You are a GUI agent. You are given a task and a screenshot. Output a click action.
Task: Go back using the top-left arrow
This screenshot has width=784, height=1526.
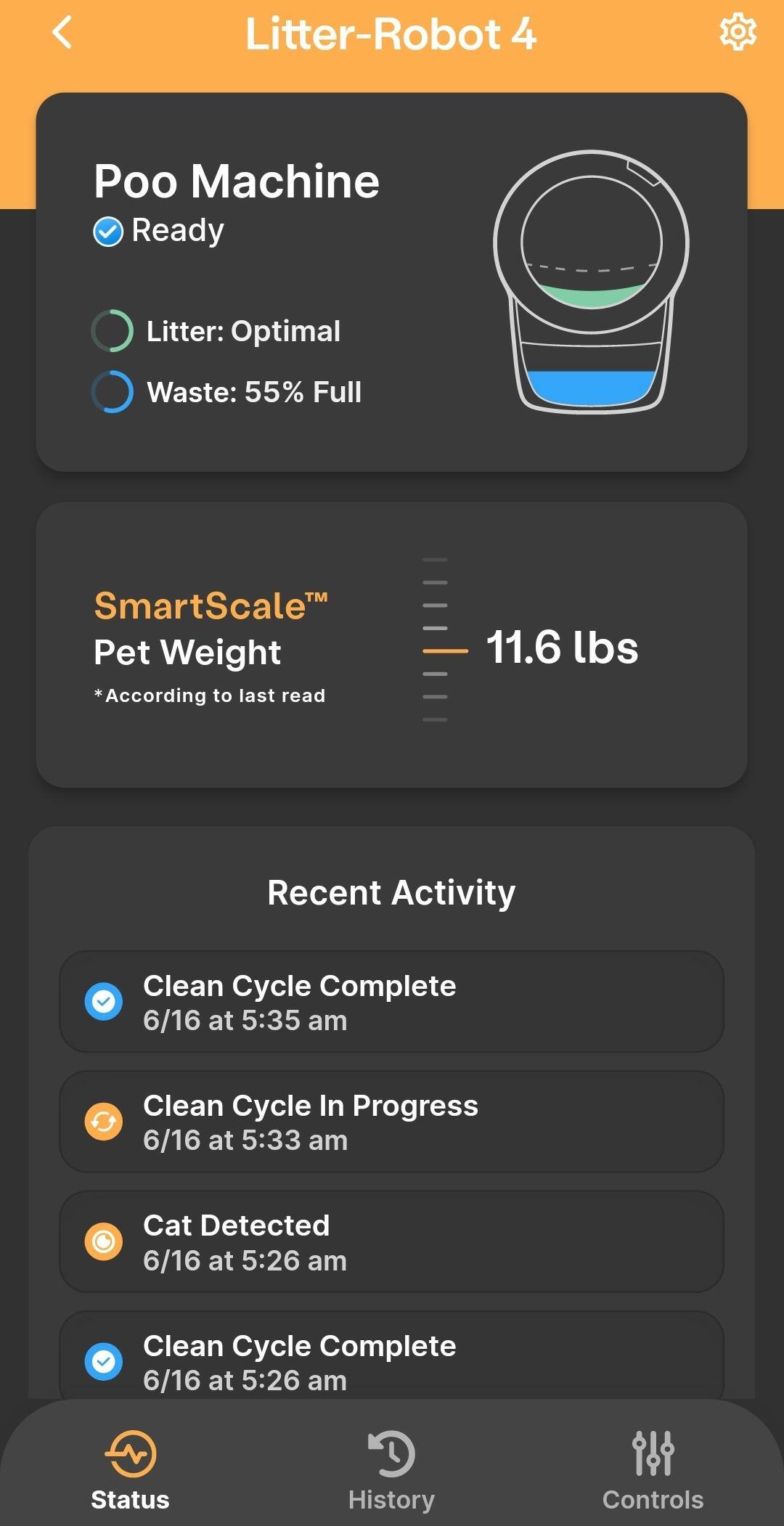(x=62, y=33)
